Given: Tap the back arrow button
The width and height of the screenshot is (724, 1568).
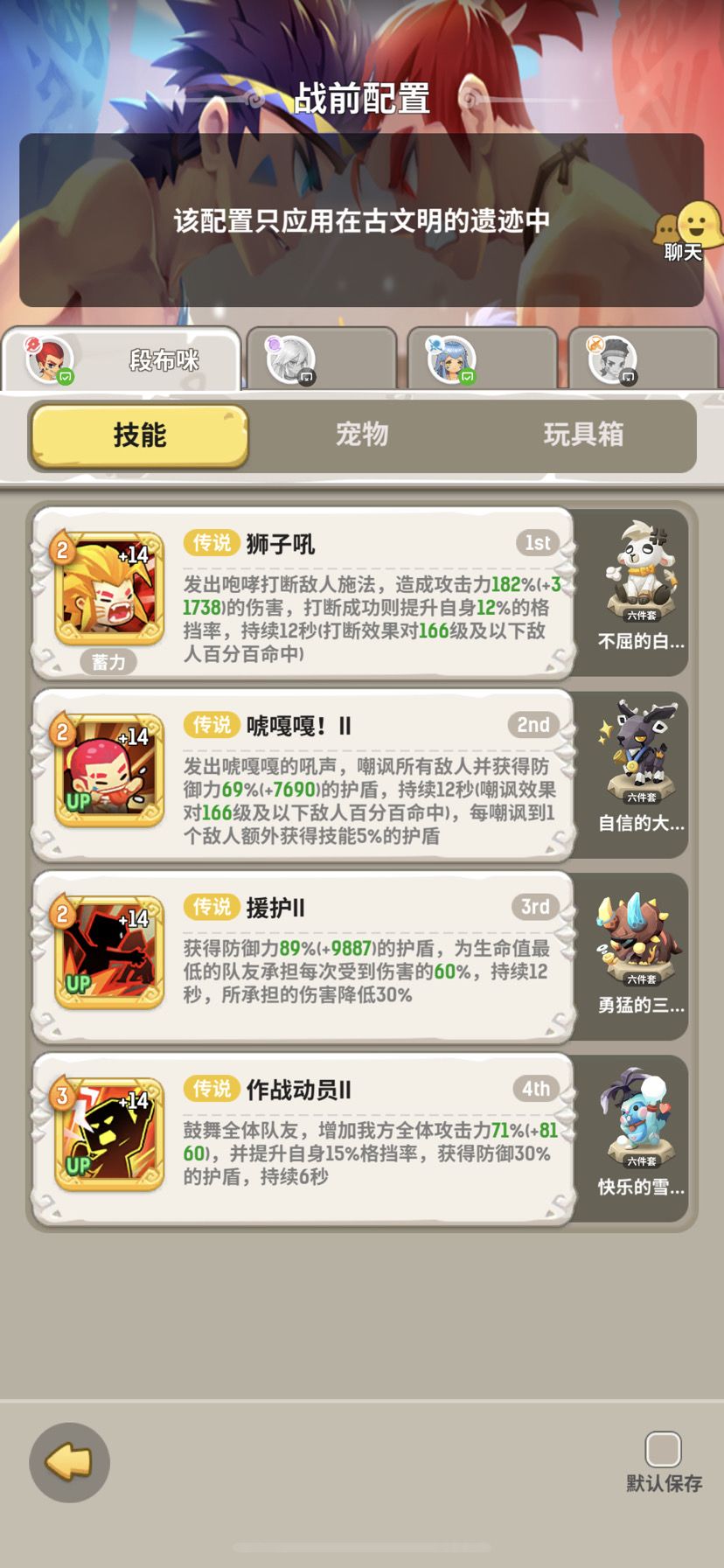Looking at the screenshot, I should pyautogui.click(x=69, y=1463).
